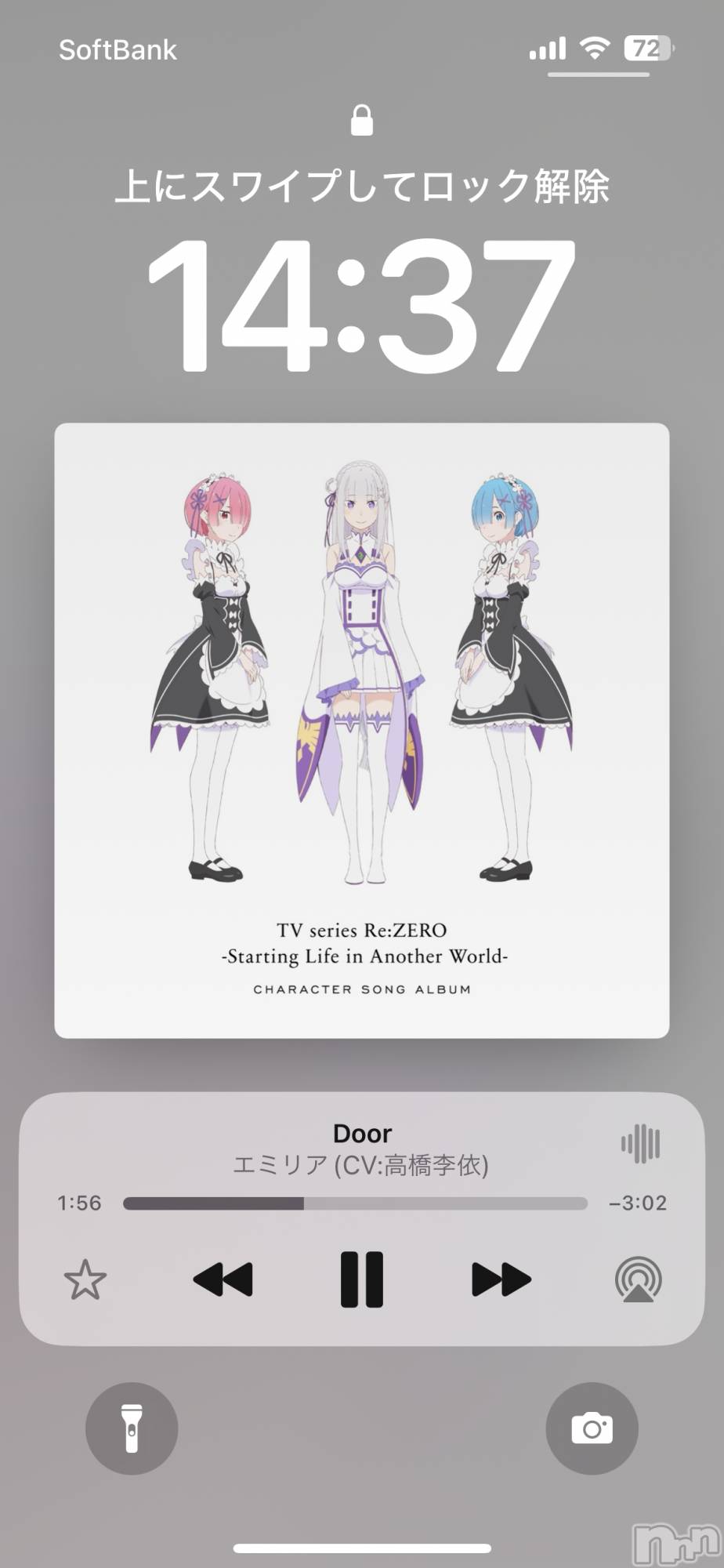Pause the song Door
This screenshot has width=724, height=1568.
pos(361,1279)
